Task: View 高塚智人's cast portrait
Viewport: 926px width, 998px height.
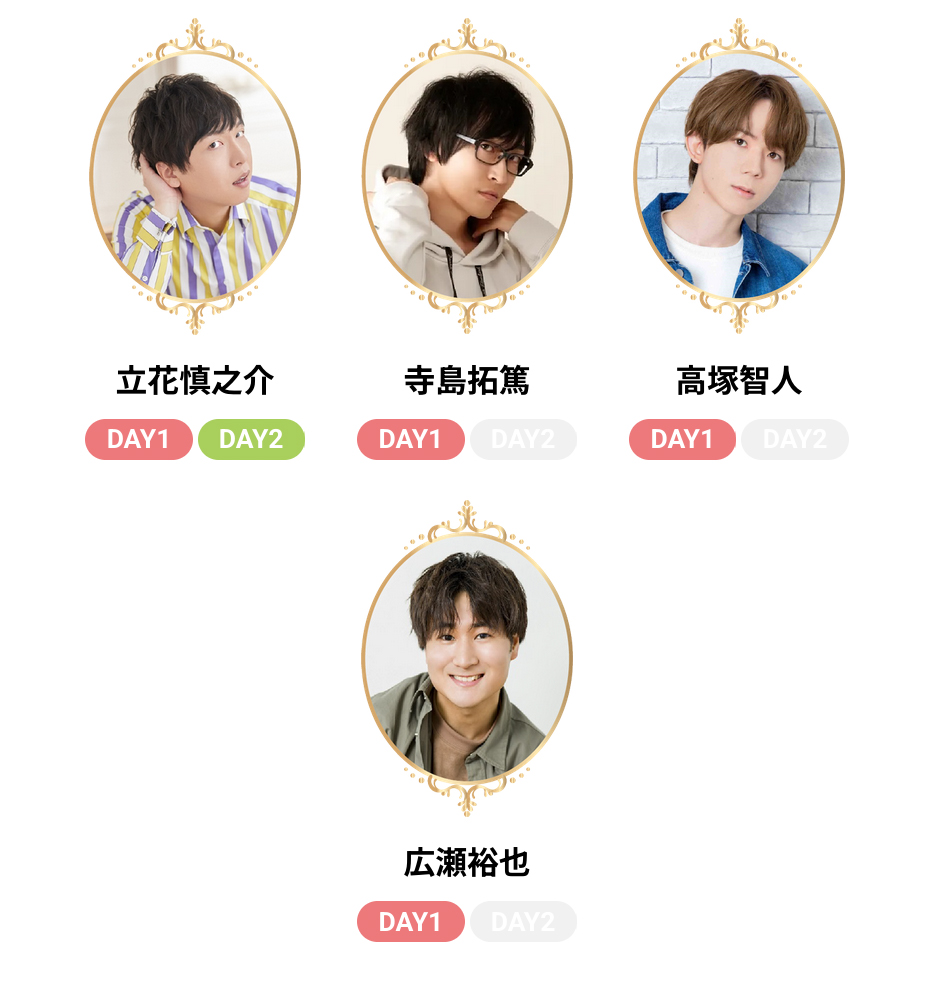Action: tap(739, 176)
